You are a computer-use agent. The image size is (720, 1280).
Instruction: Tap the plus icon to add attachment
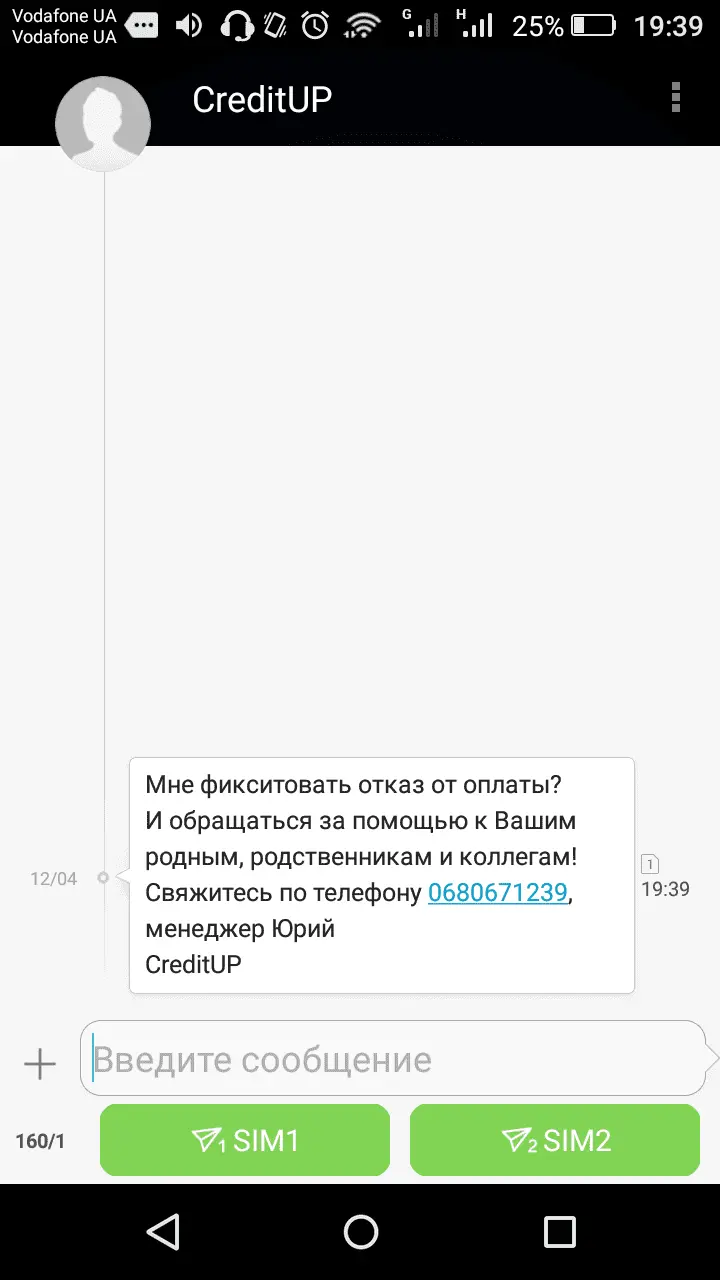40,1064
